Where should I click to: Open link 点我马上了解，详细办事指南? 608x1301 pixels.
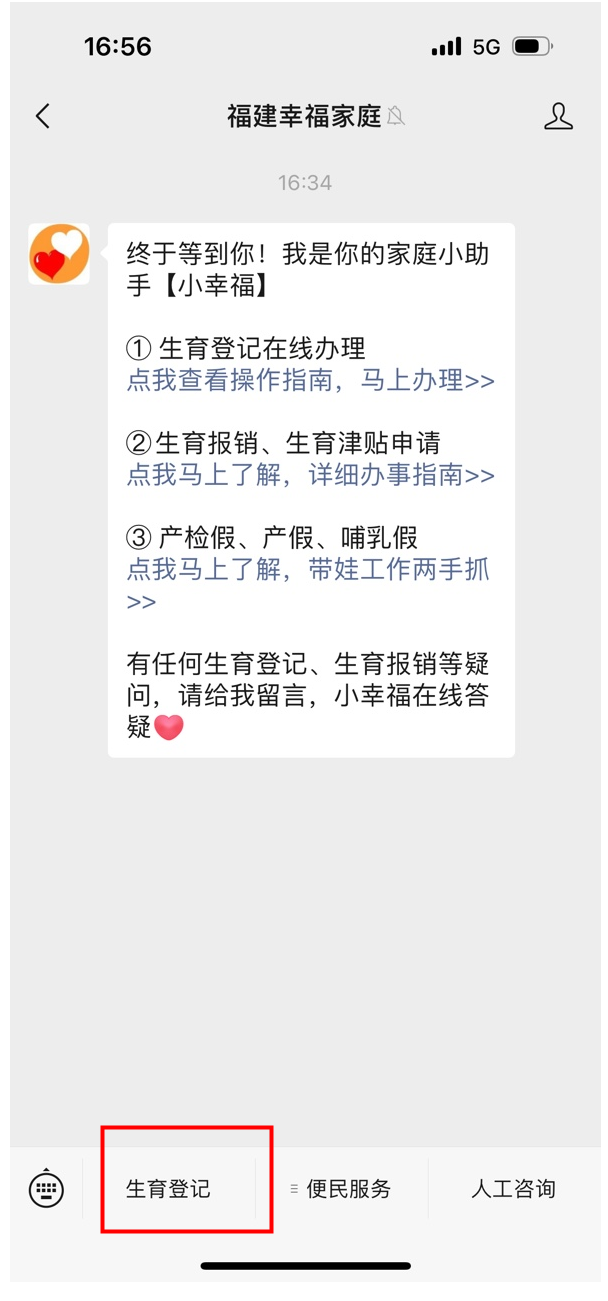click(310, 475)
